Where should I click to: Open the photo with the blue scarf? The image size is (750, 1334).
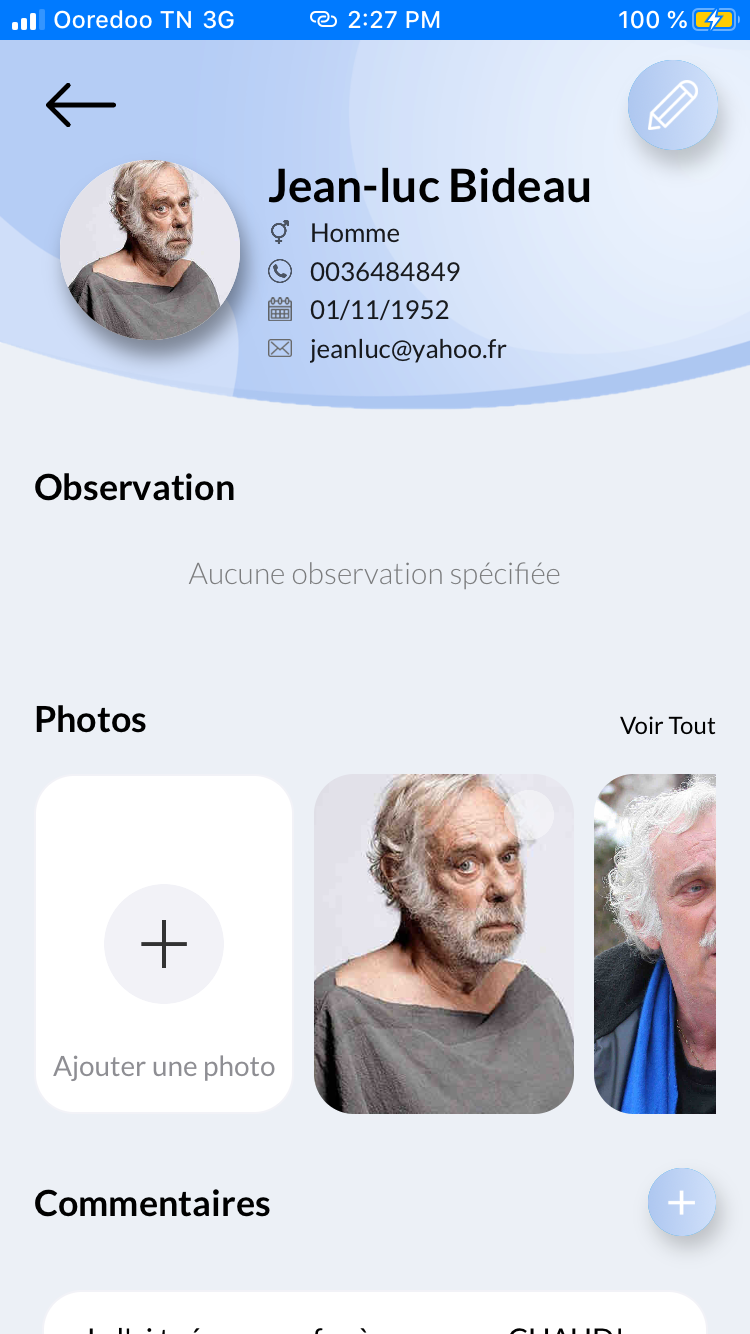point(655,944)
